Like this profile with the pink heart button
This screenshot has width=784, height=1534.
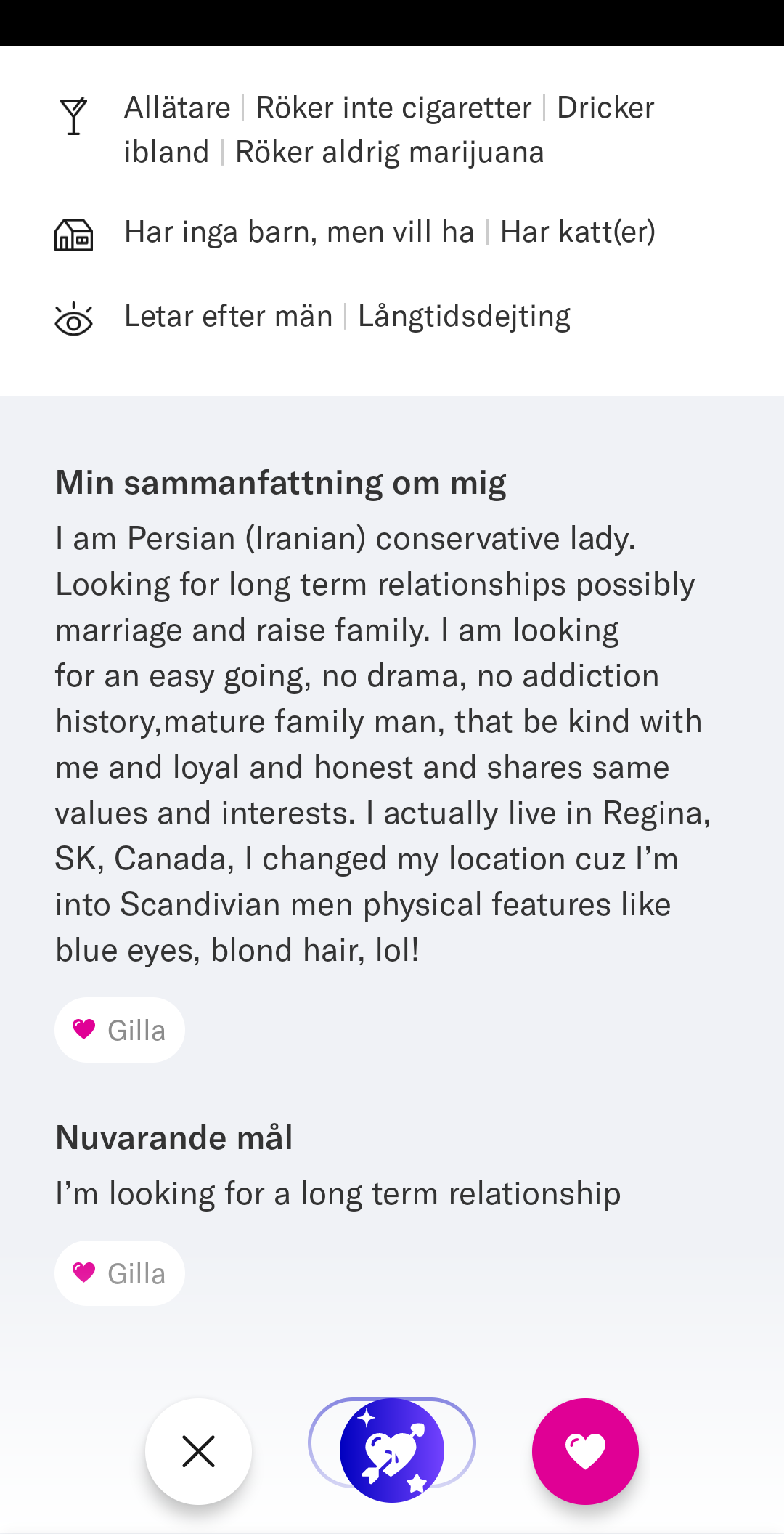(x=585, y=1451)
